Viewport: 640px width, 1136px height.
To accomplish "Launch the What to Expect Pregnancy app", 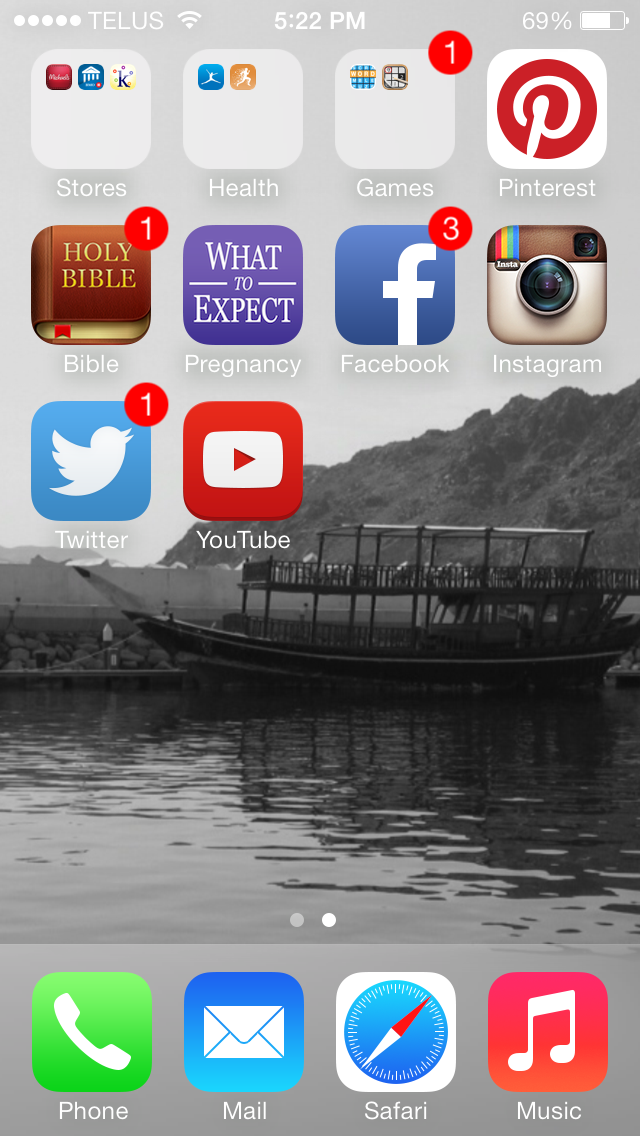I will coord(243,285).
